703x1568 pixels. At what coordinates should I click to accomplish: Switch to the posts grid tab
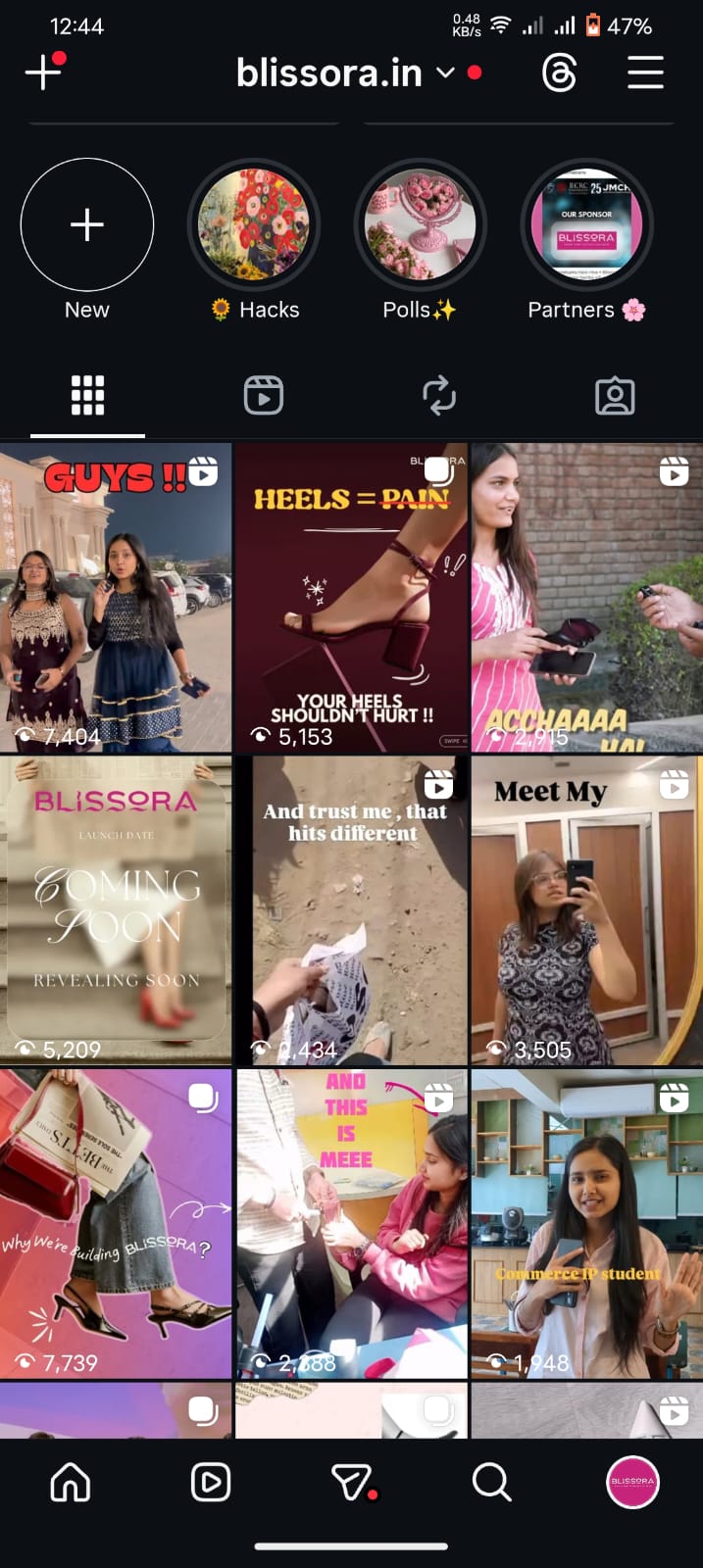click(x=87, y=396)
